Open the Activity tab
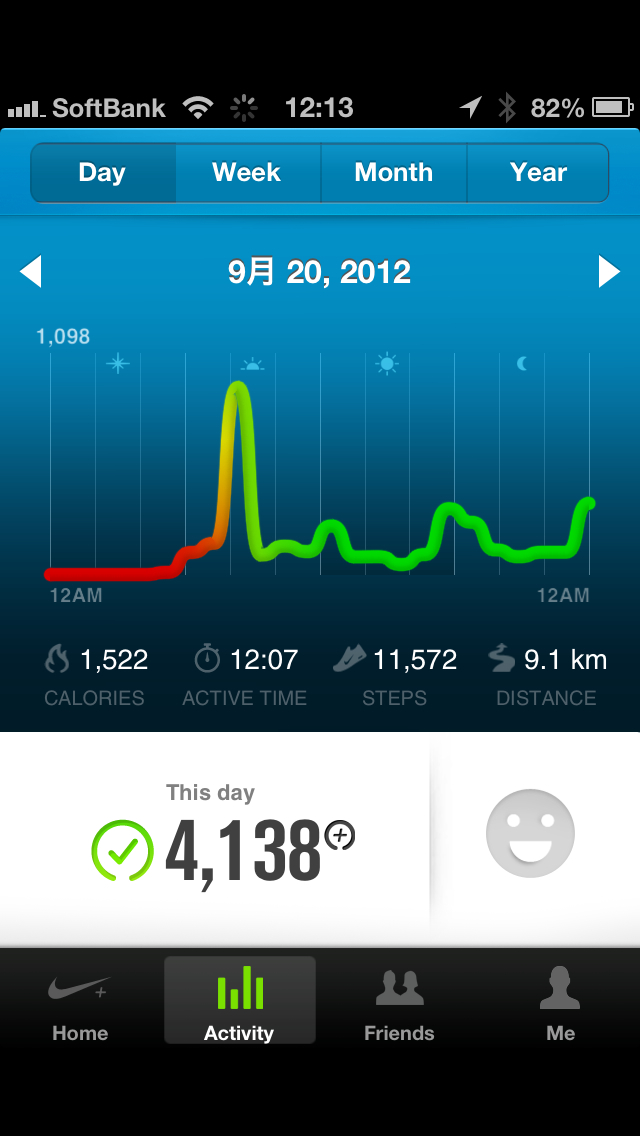The width and height of the screenshot is (640, 1136). [x=239, y=1003]
